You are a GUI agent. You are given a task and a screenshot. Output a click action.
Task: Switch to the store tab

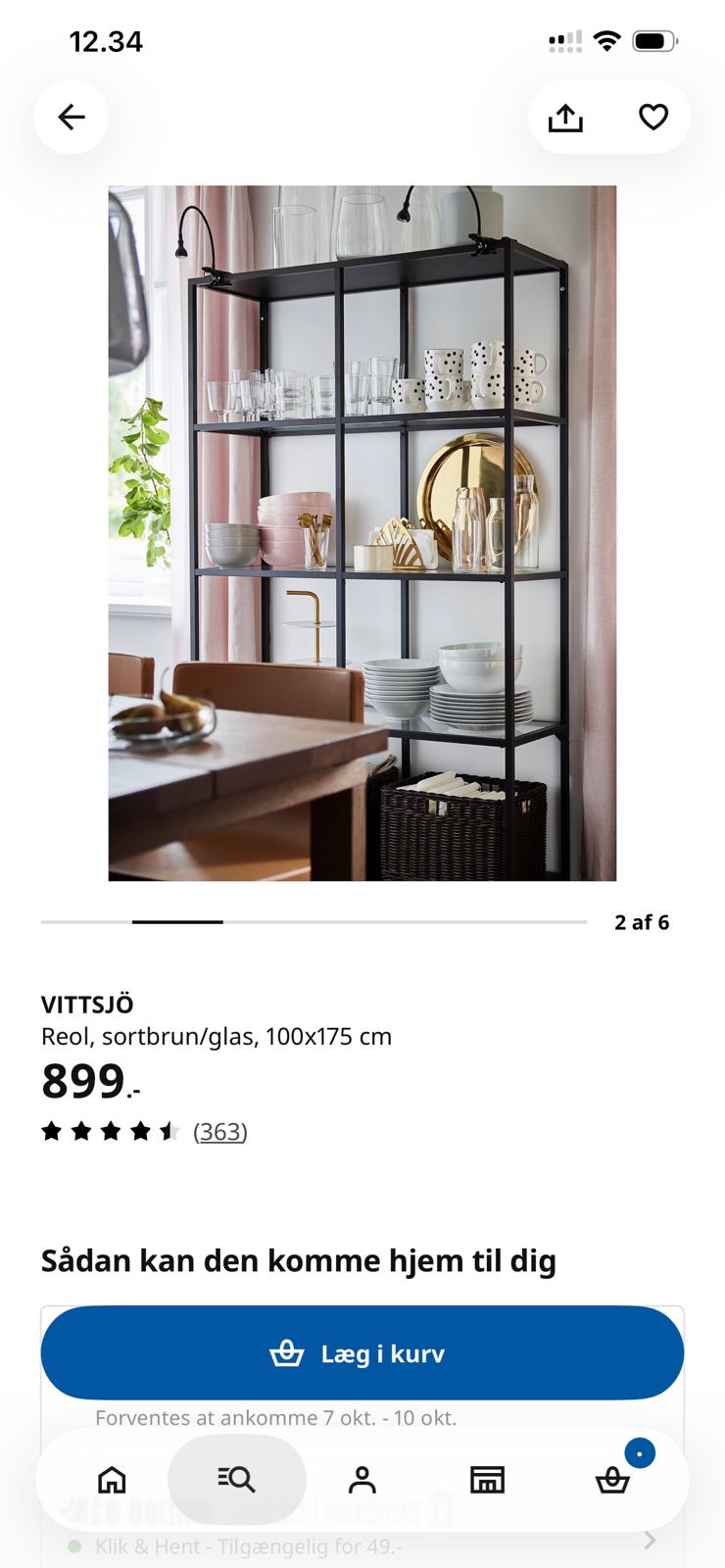point(487,1479)
